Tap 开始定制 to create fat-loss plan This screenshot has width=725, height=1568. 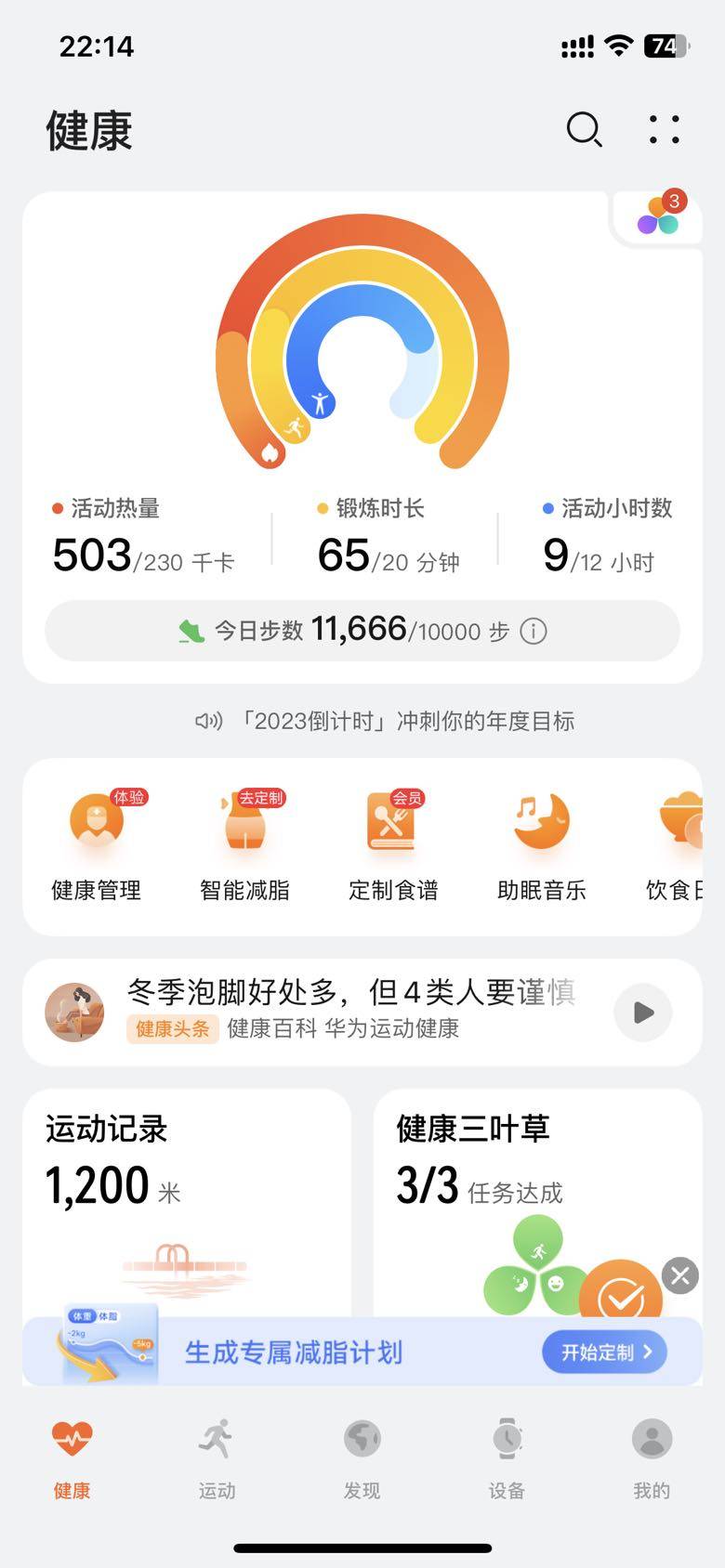[606, 1352]
